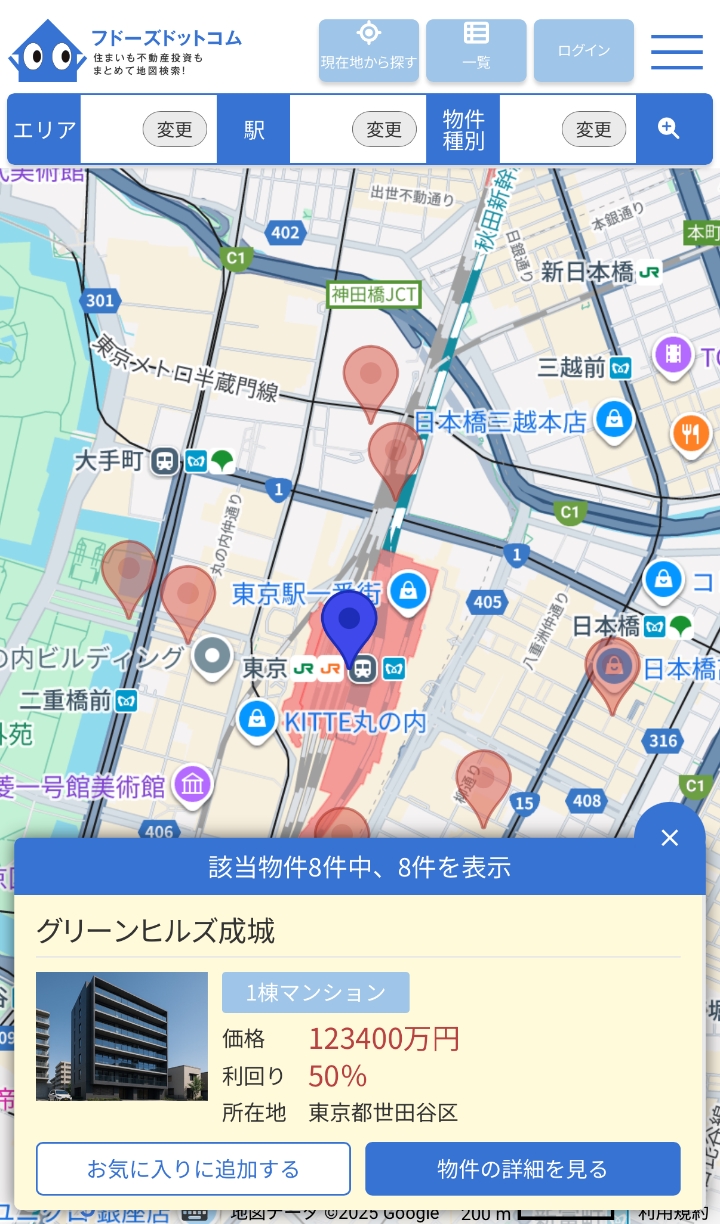Image resolution: width=720 pixels, height=1224 pixels.
Task: Tap the 現在地から探す button
Action: tap(369, 50)
